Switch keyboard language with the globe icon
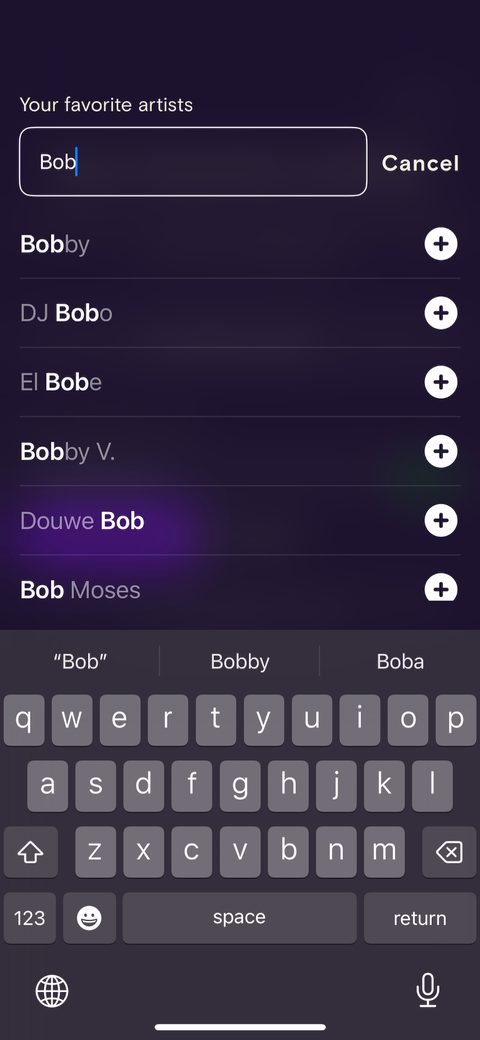 tap(52, 991)
